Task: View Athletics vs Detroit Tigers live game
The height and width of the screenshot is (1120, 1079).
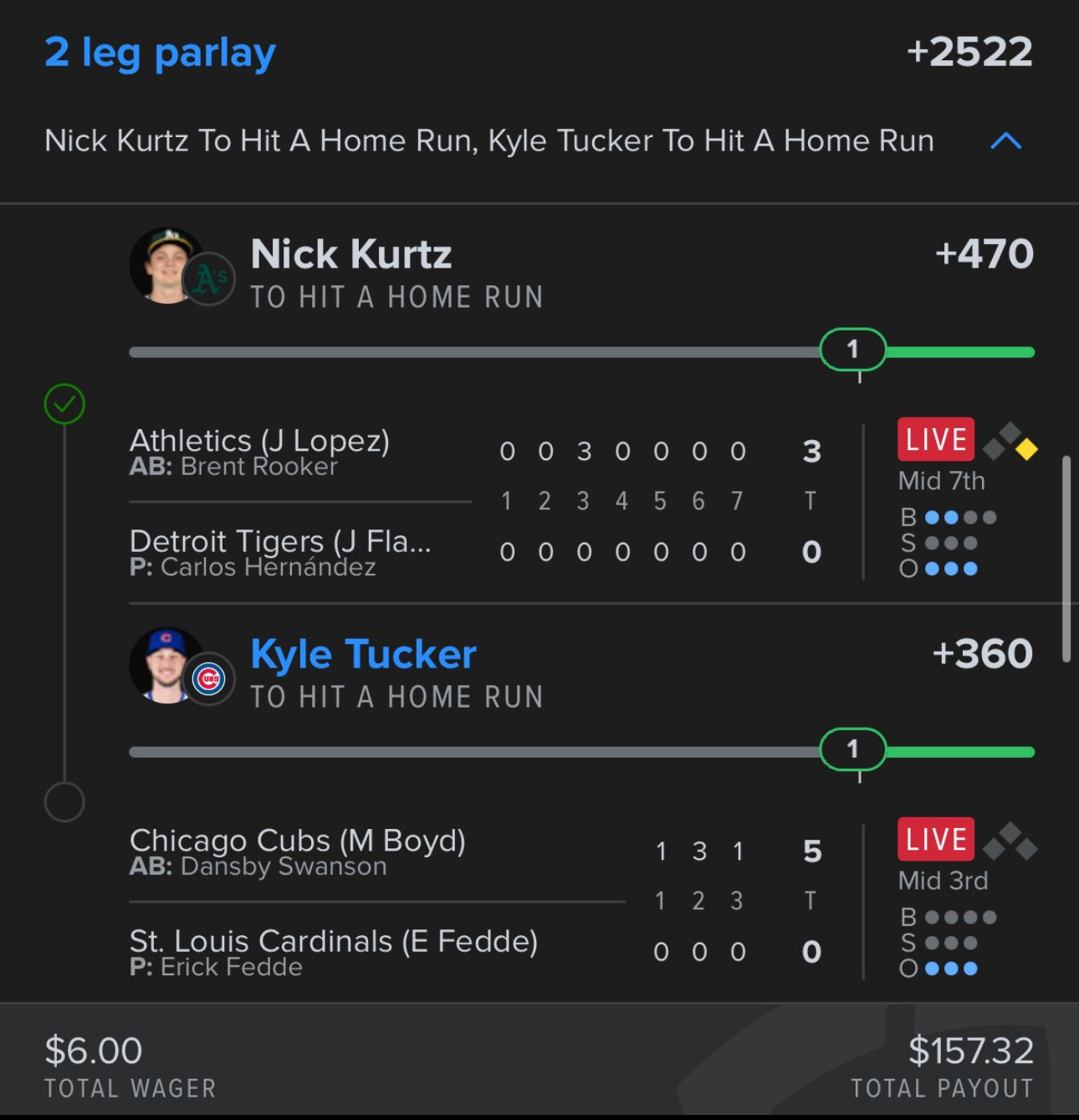Action: (936, 440)
